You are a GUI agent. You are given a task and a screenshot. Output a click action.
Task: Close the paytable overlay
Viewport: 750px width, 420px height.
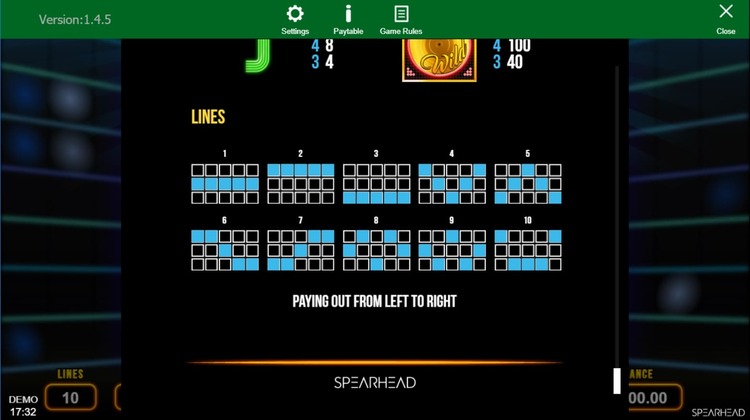click(x=726, y=14)
